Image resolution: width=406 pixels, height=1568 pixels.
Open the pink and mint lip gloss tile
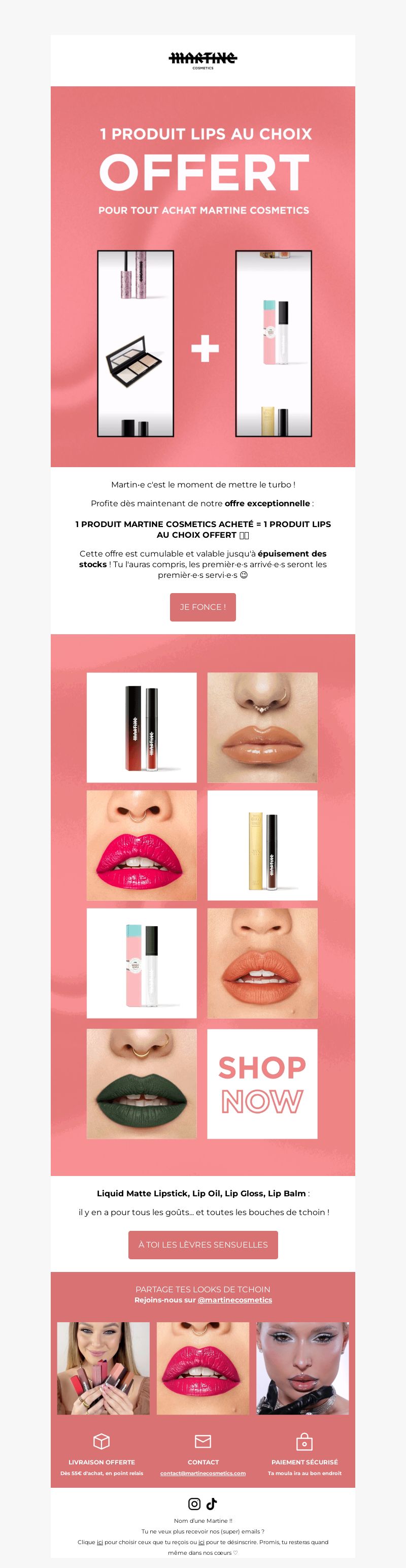141,963
